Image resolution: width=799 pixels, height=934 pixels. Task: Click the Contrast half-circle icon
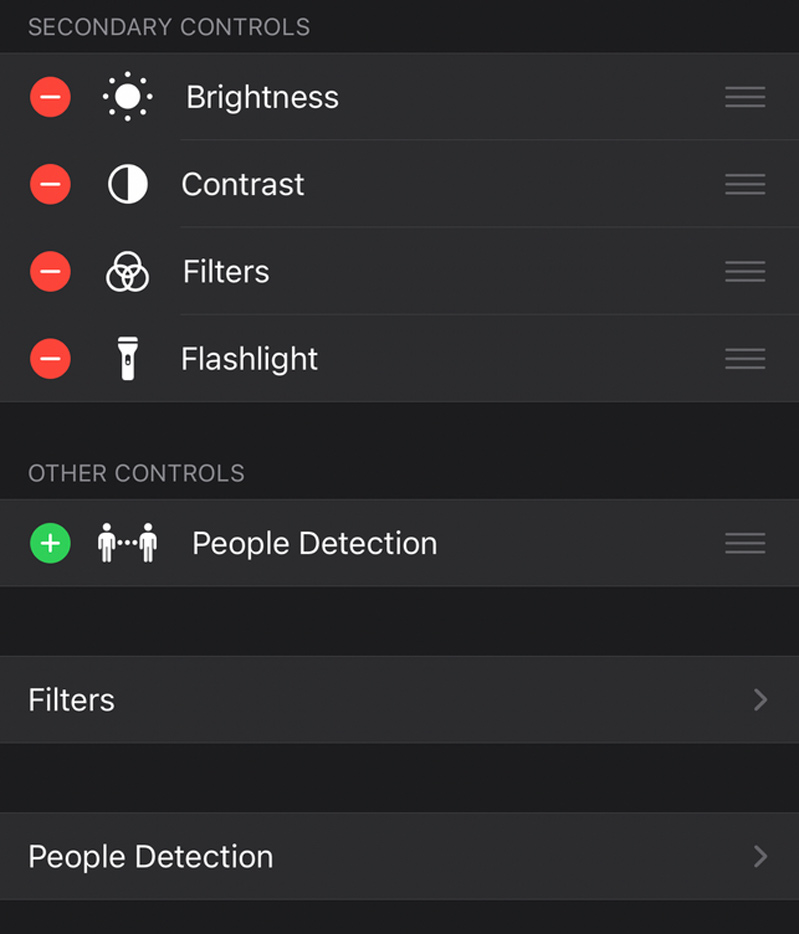(x=128, y=184)
